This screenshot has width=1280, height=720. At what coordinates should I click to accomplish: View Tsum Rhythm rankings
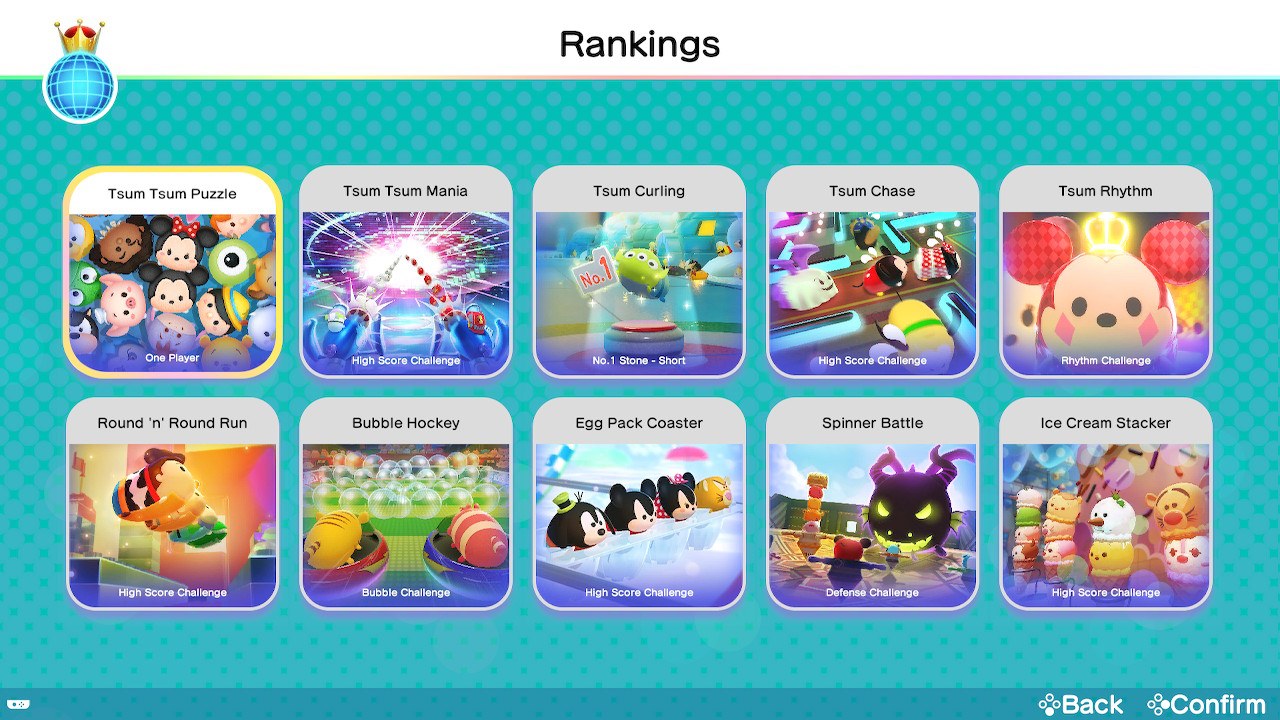tap(1105, 272)
